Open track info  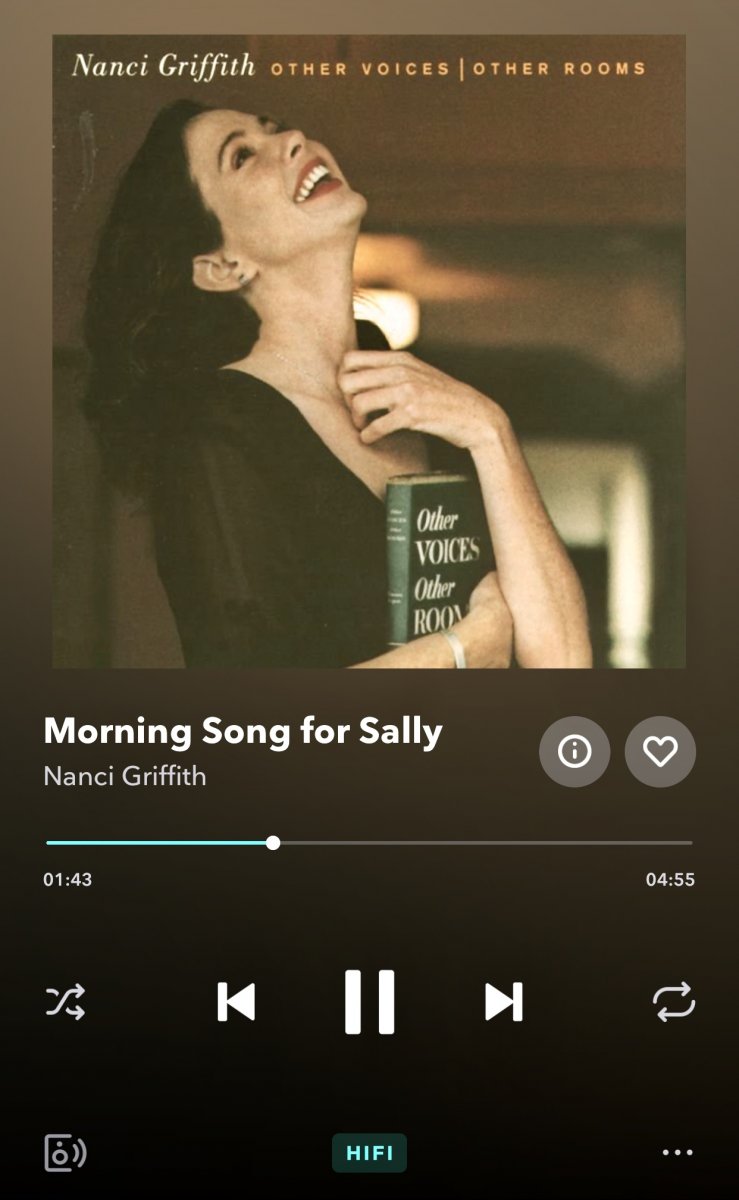pos(574,751)
